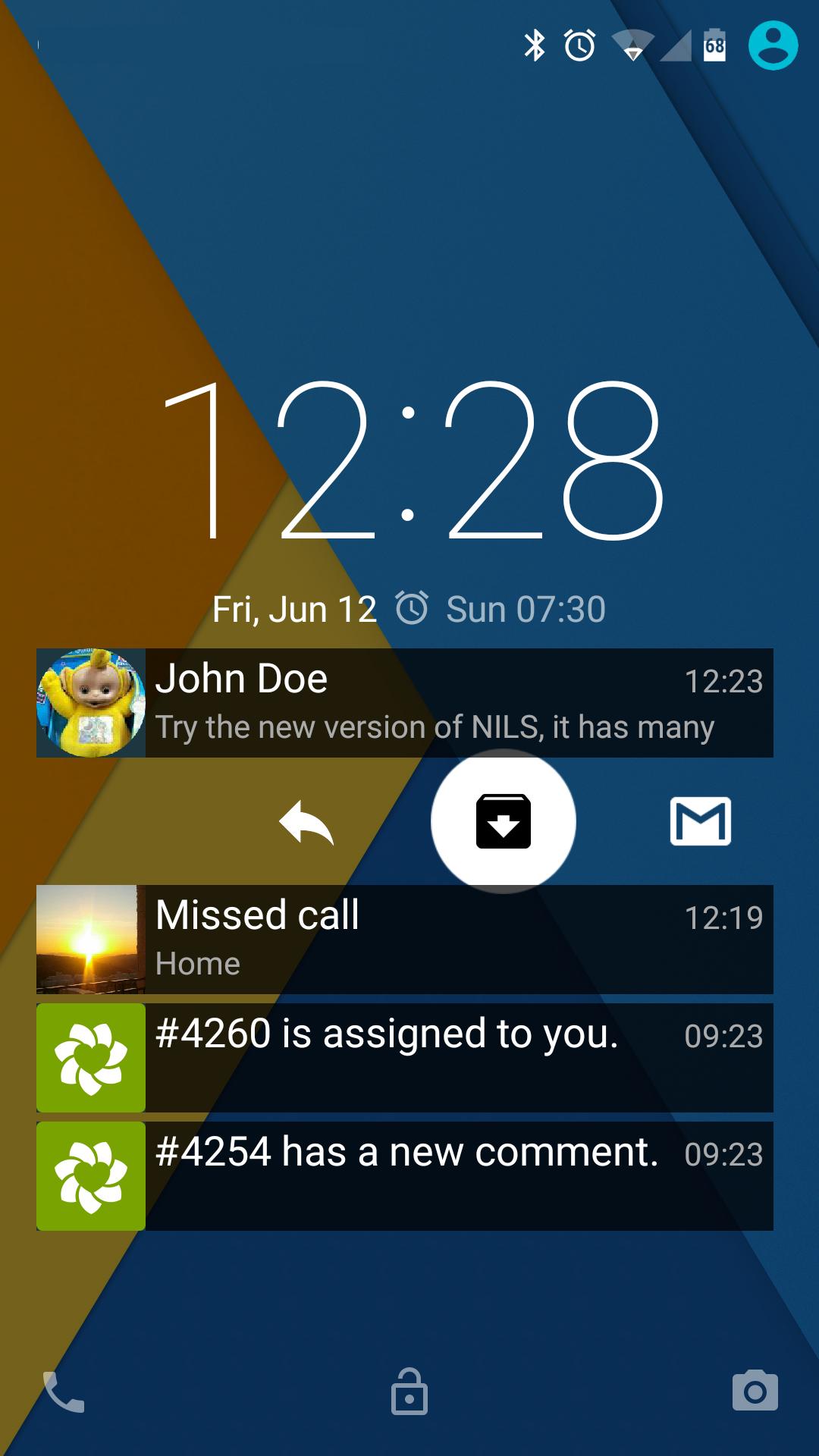Tap the lock icon to unlock

pyautogui.click(x=409, y=1392)
